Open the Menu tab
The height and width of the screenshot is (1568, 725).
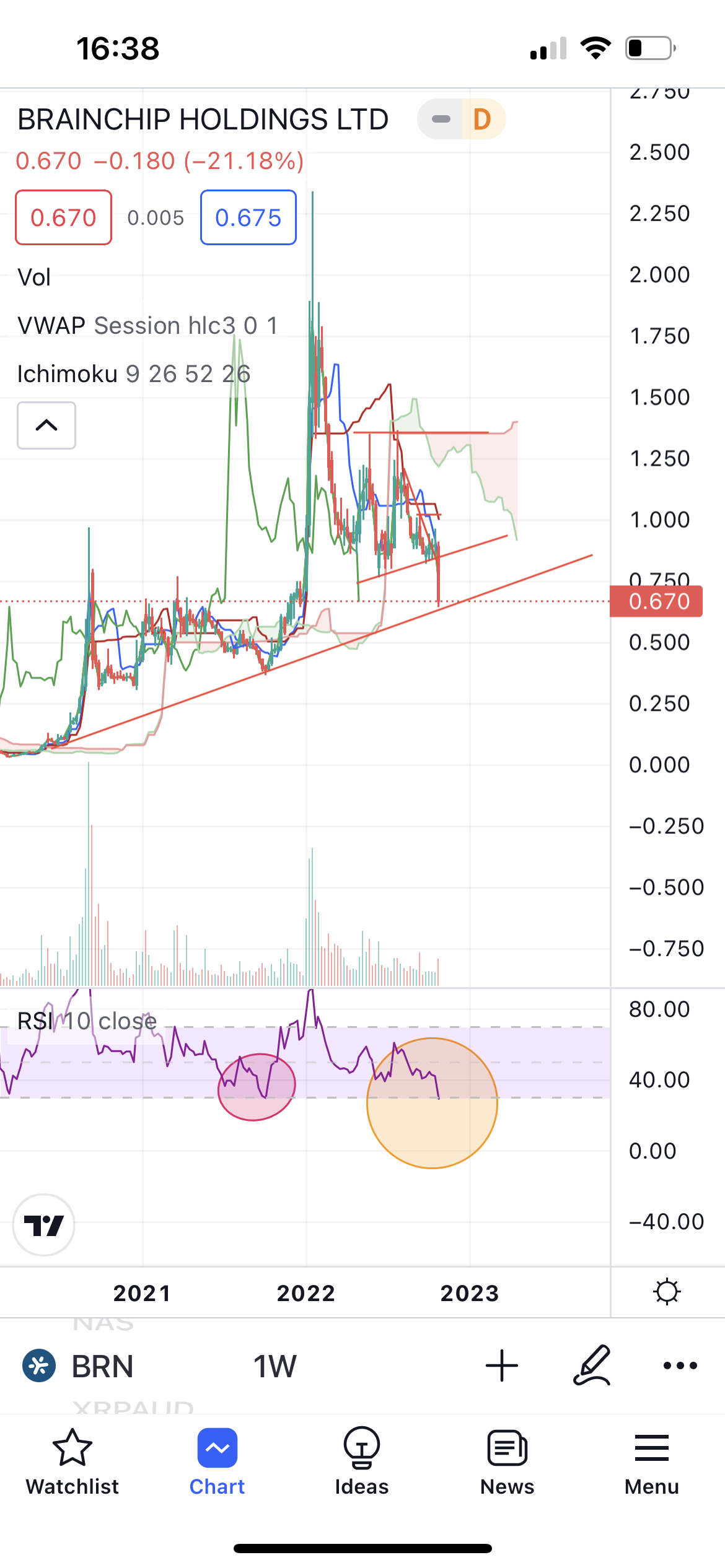[652, 1463]
